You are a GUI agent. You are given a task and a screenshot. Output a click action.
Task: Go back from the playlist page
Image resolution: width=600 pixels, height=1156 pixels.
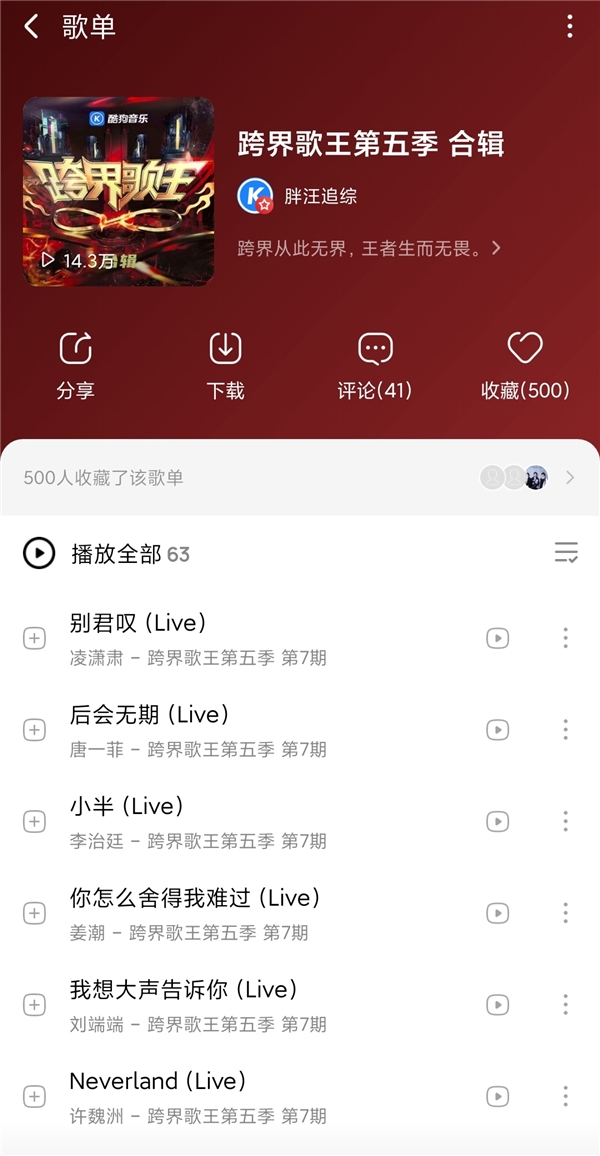[x=32, y=27]
